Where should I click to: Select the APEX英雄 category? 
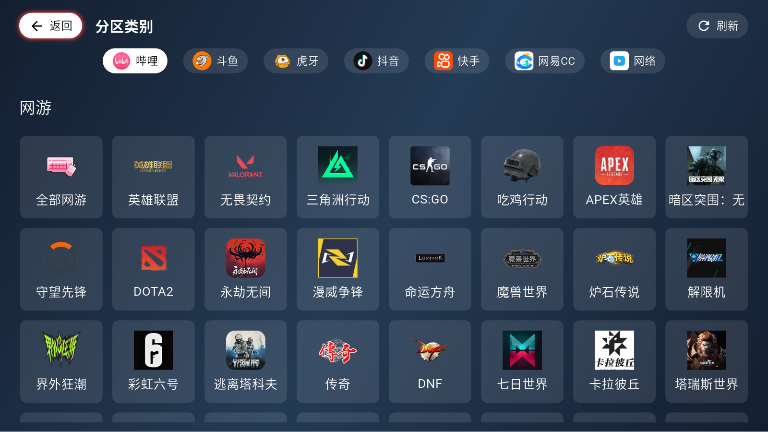click(614, 177)
